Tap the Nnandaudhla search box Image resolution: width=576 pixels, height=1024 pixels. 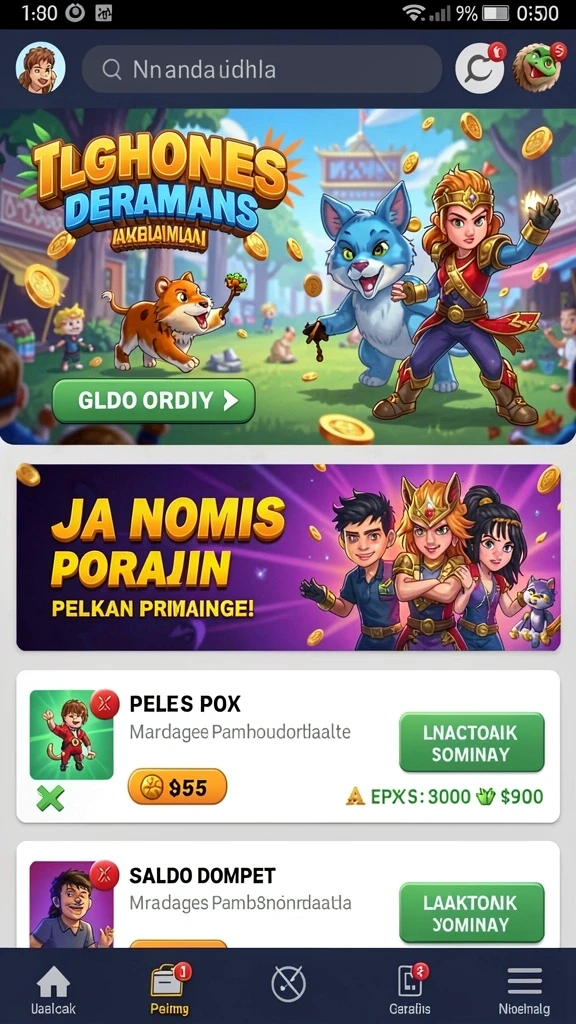262,69
